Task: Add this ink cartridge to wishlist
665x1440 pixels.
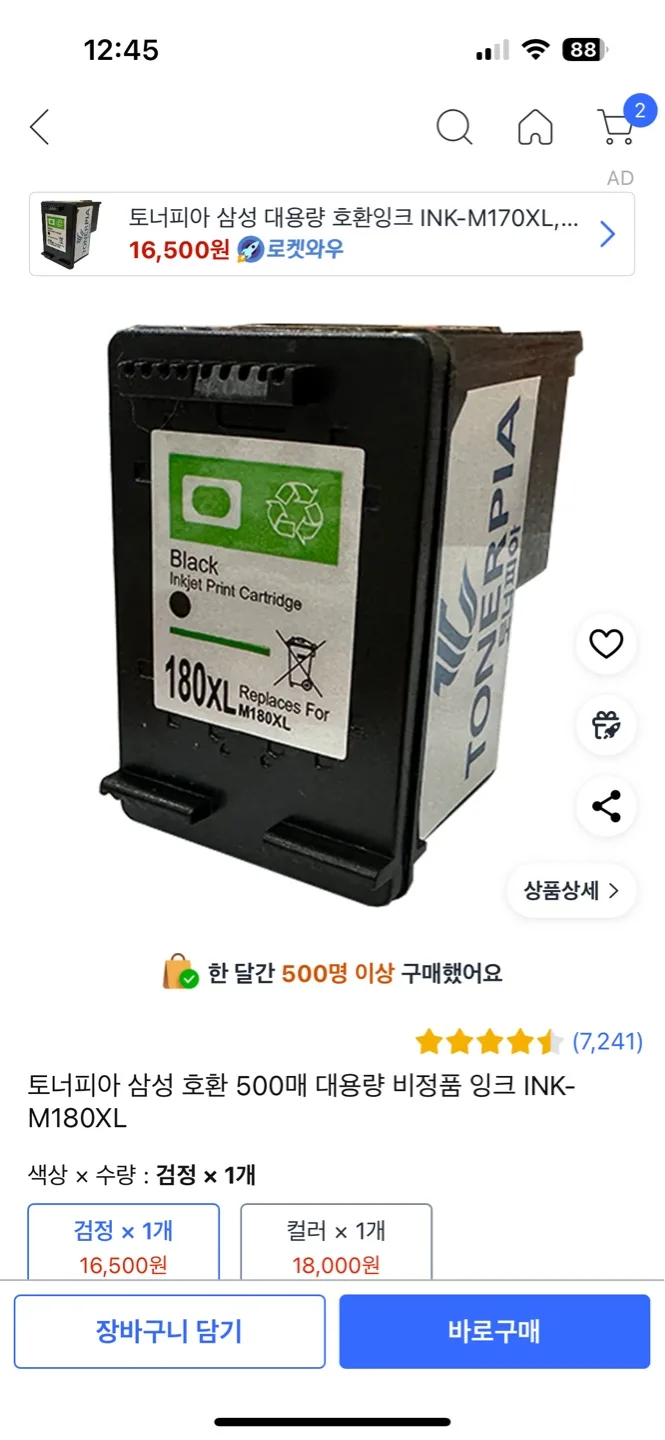Action: [606, 644]
